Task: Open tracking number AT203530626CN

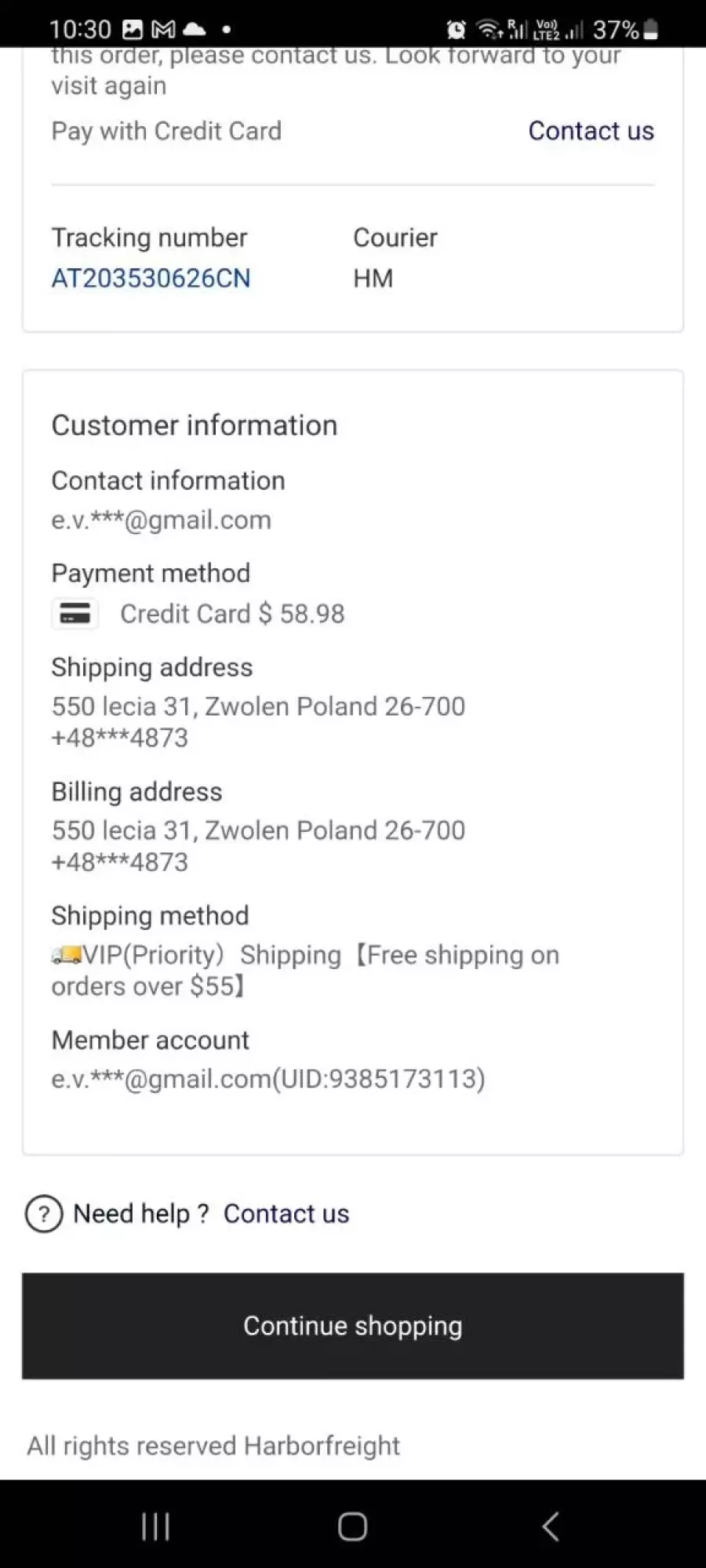Action: coord(151,278)
